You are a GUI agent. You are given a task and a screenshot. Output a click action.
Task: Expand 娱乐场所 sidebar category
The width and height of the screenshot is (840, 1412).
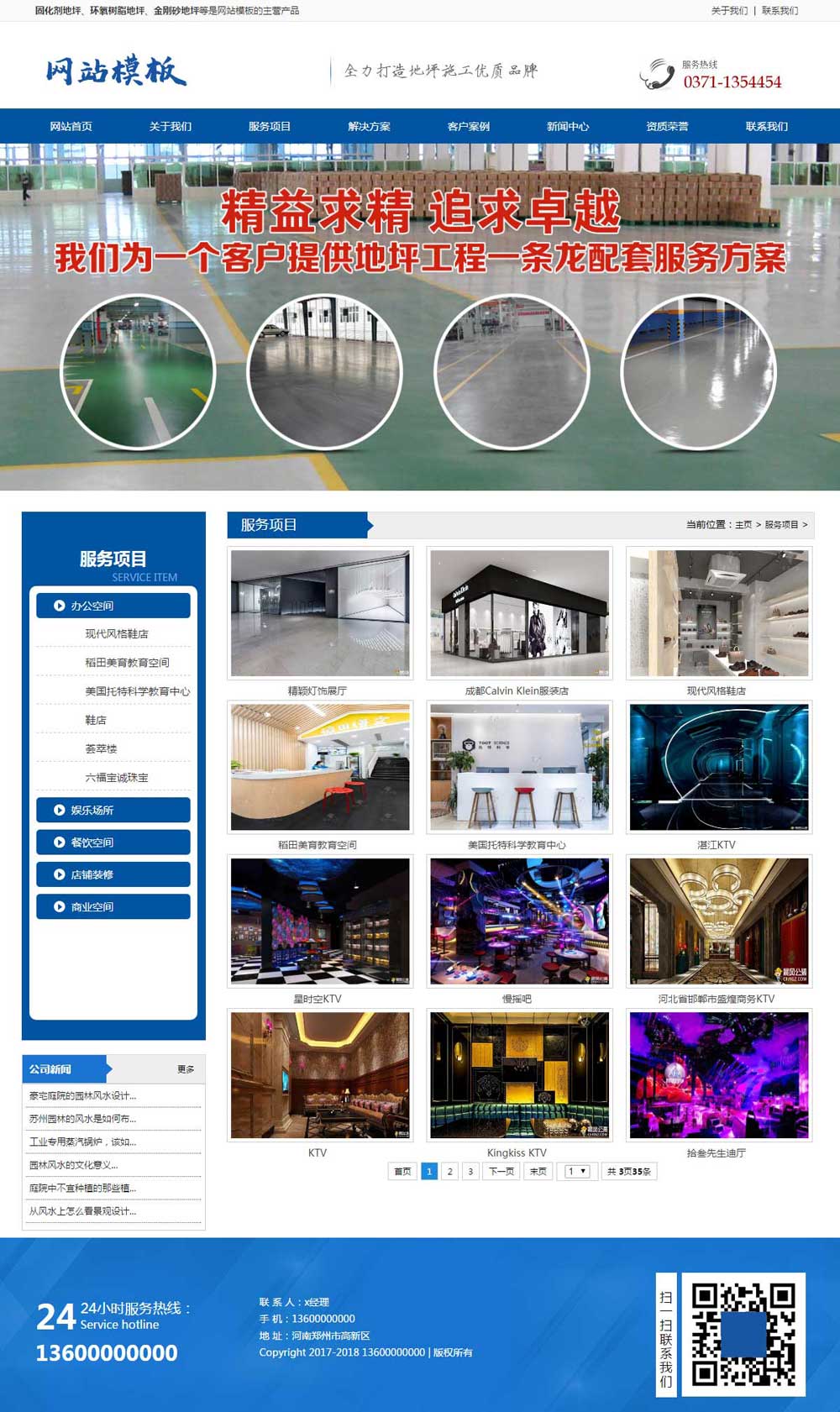click(x=113, y=810)
